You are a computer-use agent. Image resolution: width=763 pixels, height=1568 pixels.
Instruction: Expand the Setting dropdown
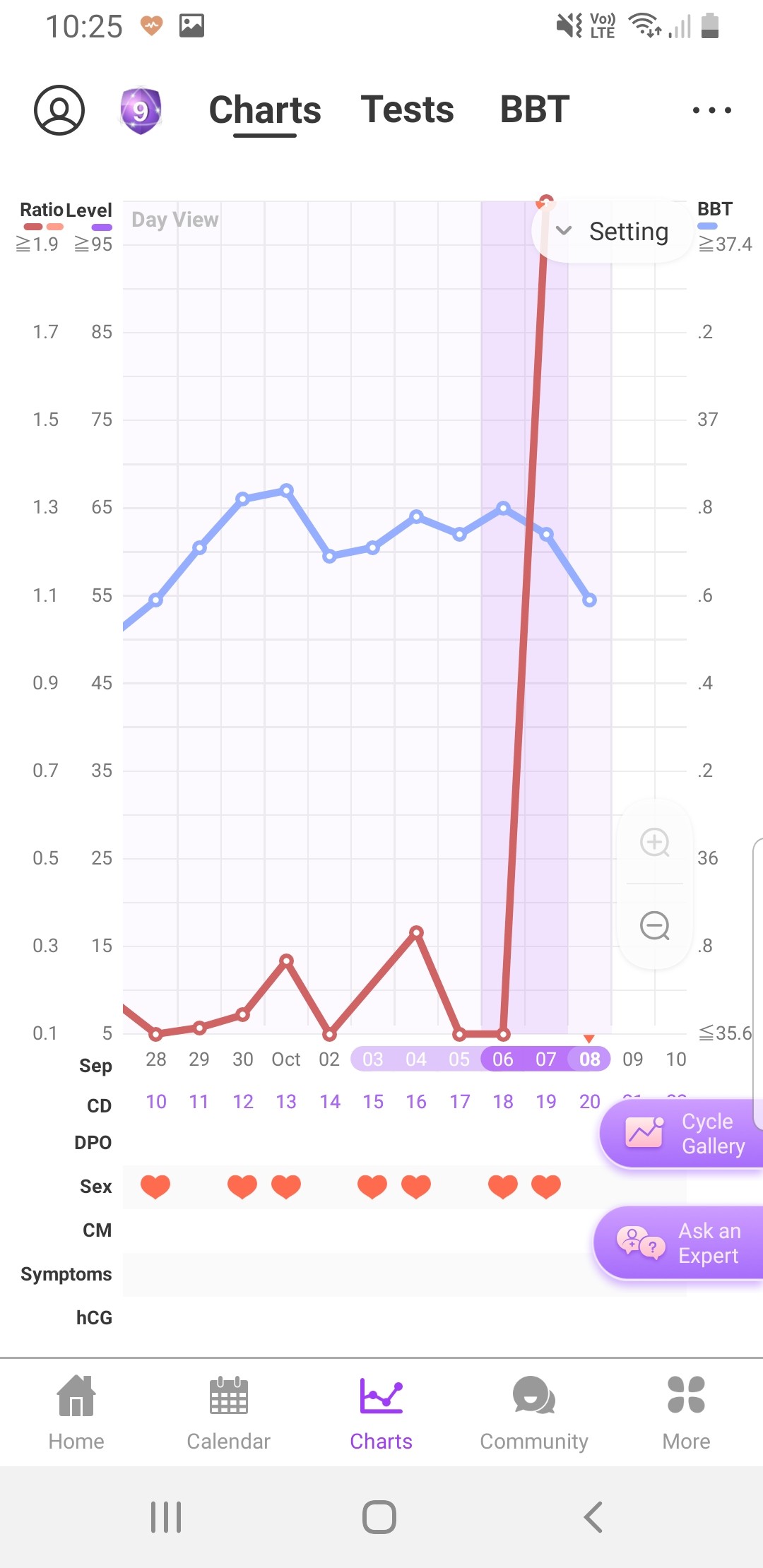612,232
